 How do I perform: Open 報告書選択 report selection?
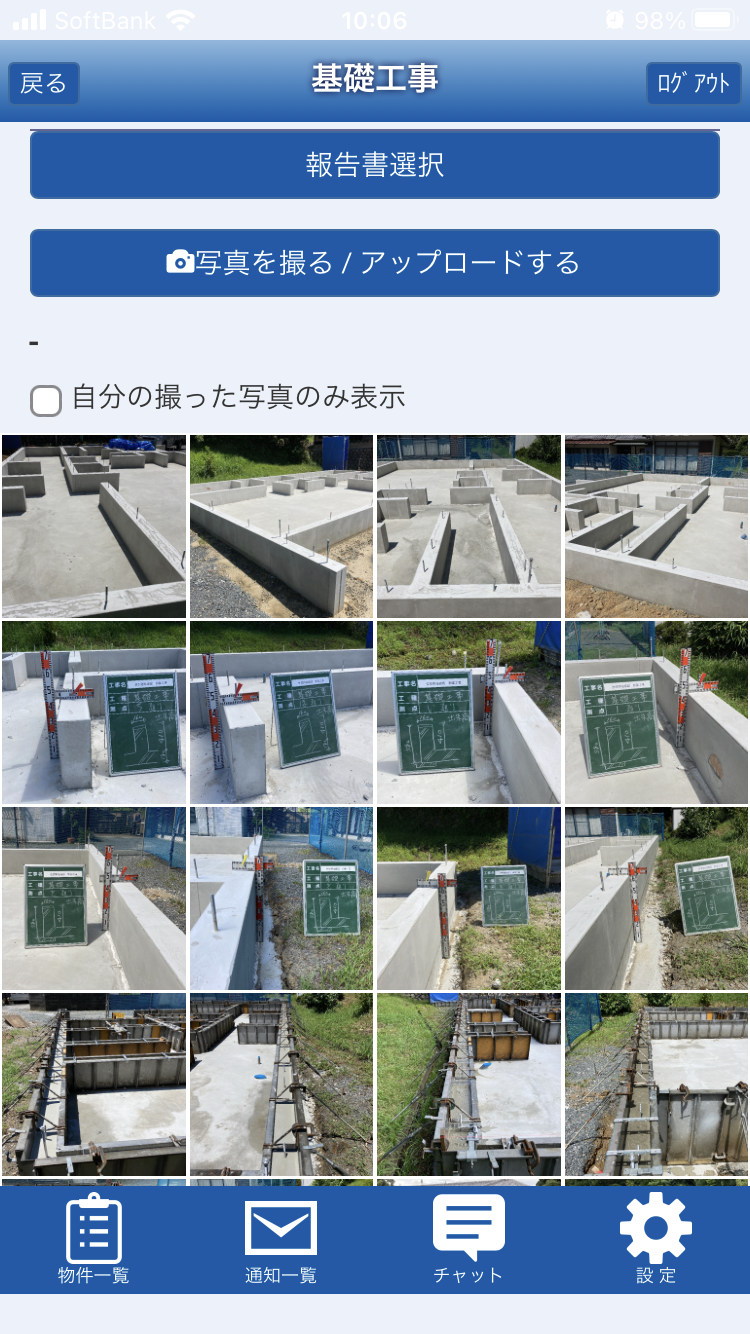[x=375, y=165]
